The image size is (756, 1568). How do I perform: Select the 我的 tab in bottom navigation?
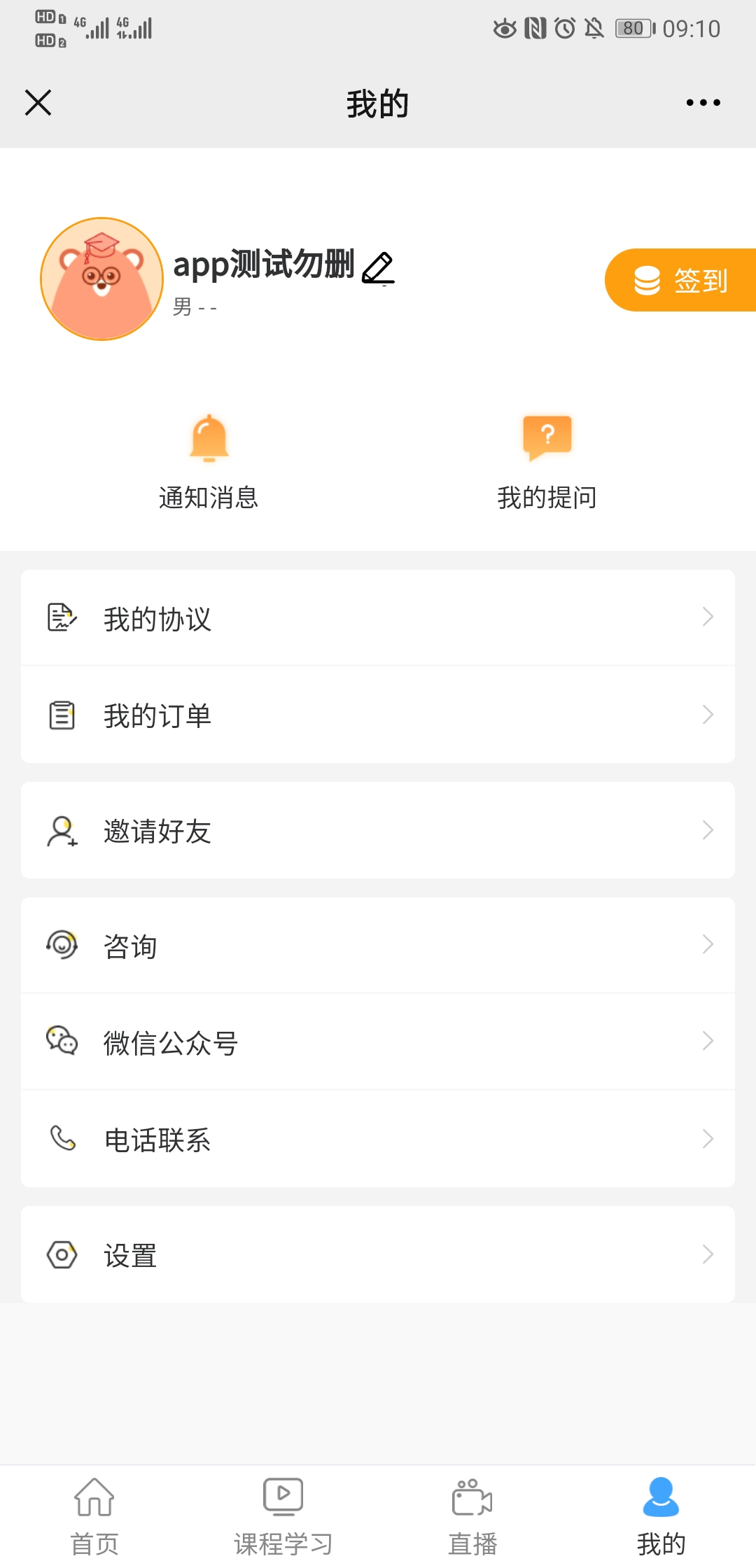coord(661,1516)
